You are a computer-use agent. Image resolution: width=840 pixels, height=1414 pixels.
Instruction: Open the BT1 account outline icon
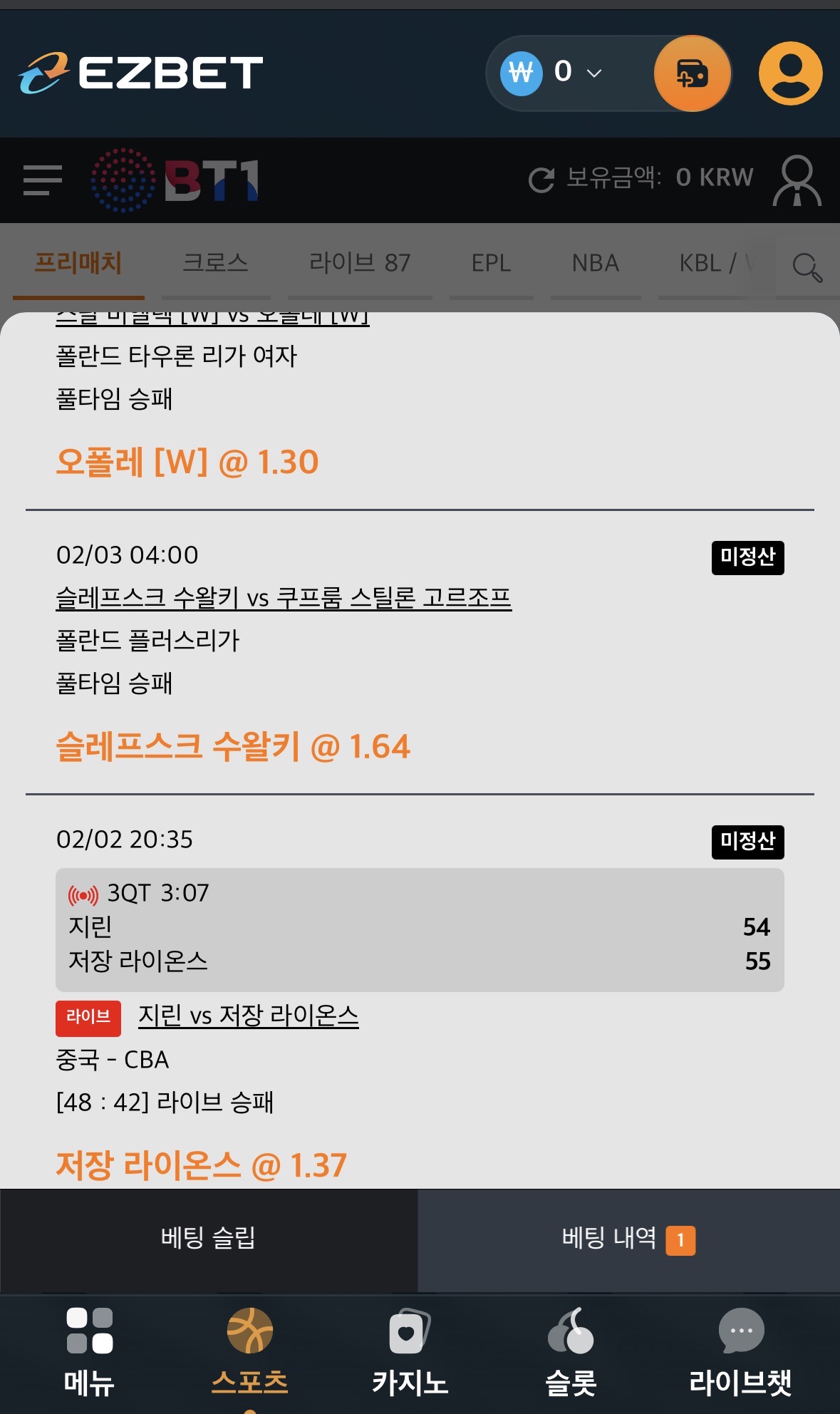pyautogui.click(x=797, y=181)
